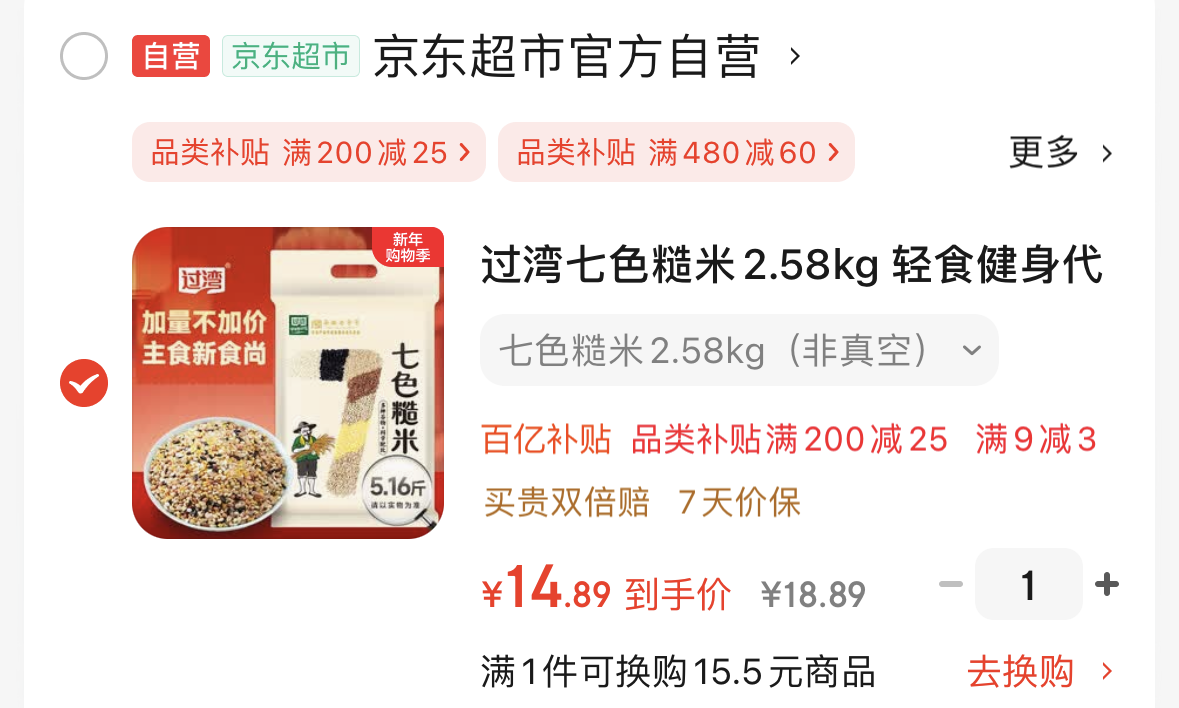Viewport: 1179px width, 708px height.
Task: Edit the quantity field showing 1
Action: 1029,584
